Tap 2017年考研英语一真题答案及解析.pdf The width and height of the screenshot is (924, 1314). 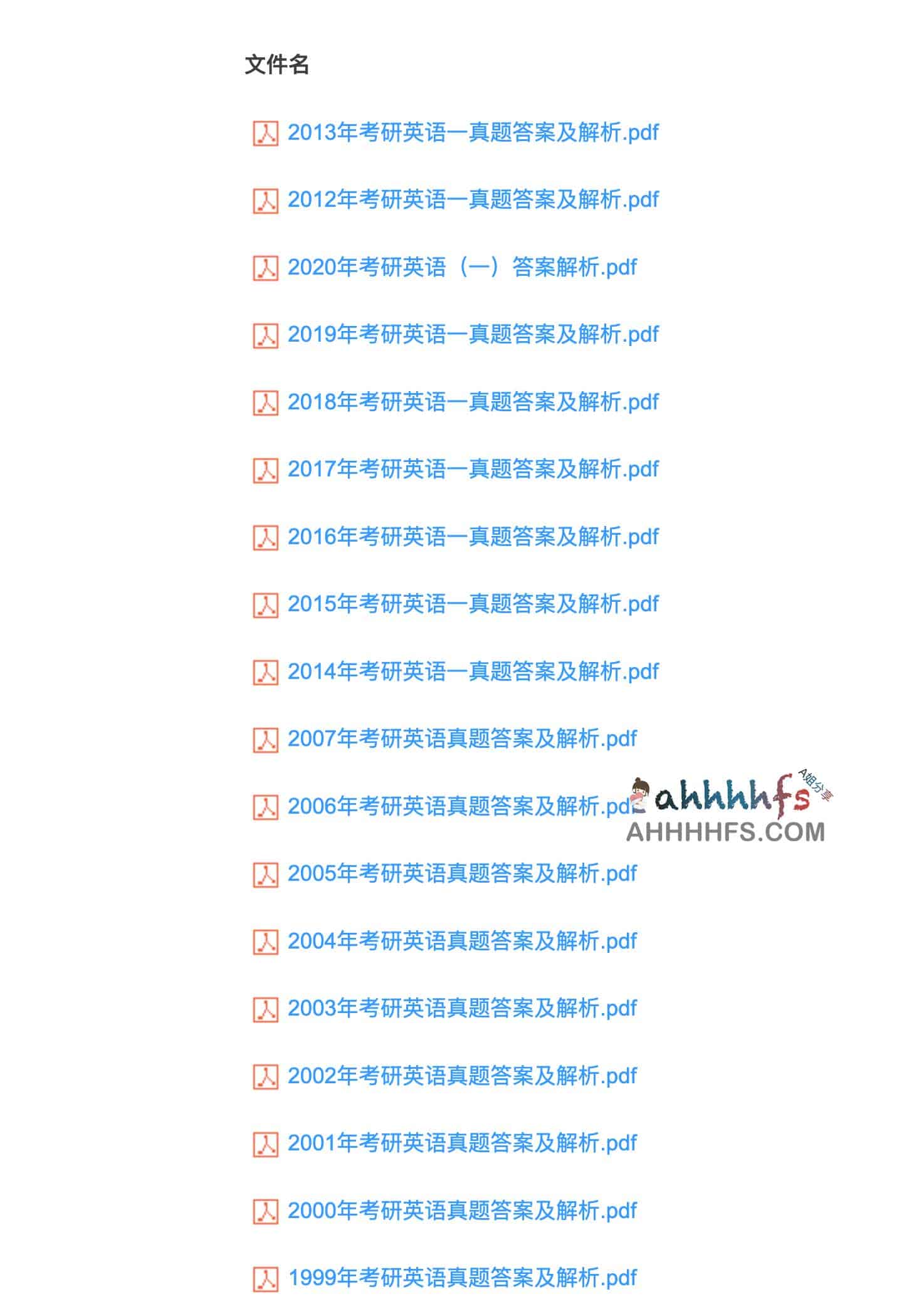click(x=473, y=469)
